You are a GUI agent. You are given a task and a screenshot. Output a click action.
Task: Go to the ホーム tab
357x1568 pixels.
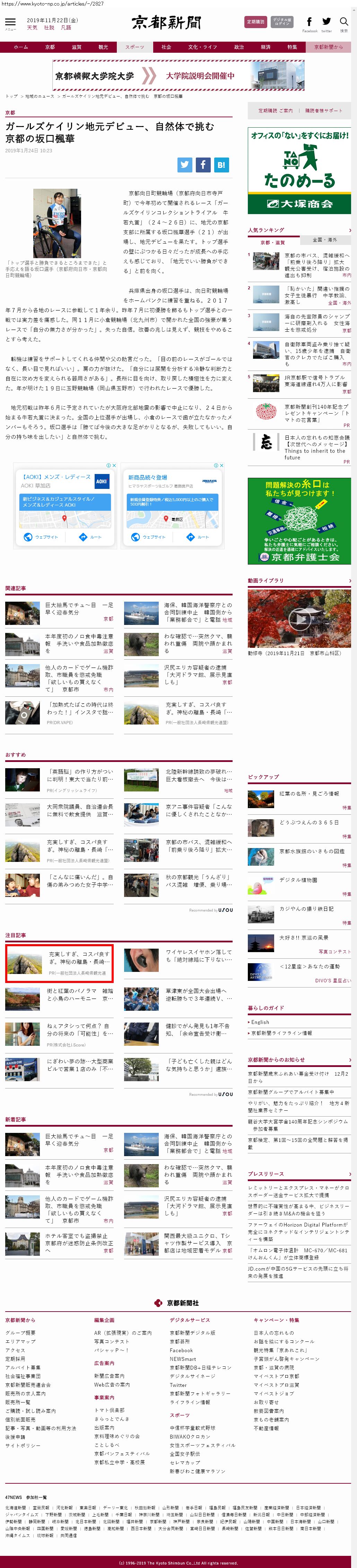point(21,47)
